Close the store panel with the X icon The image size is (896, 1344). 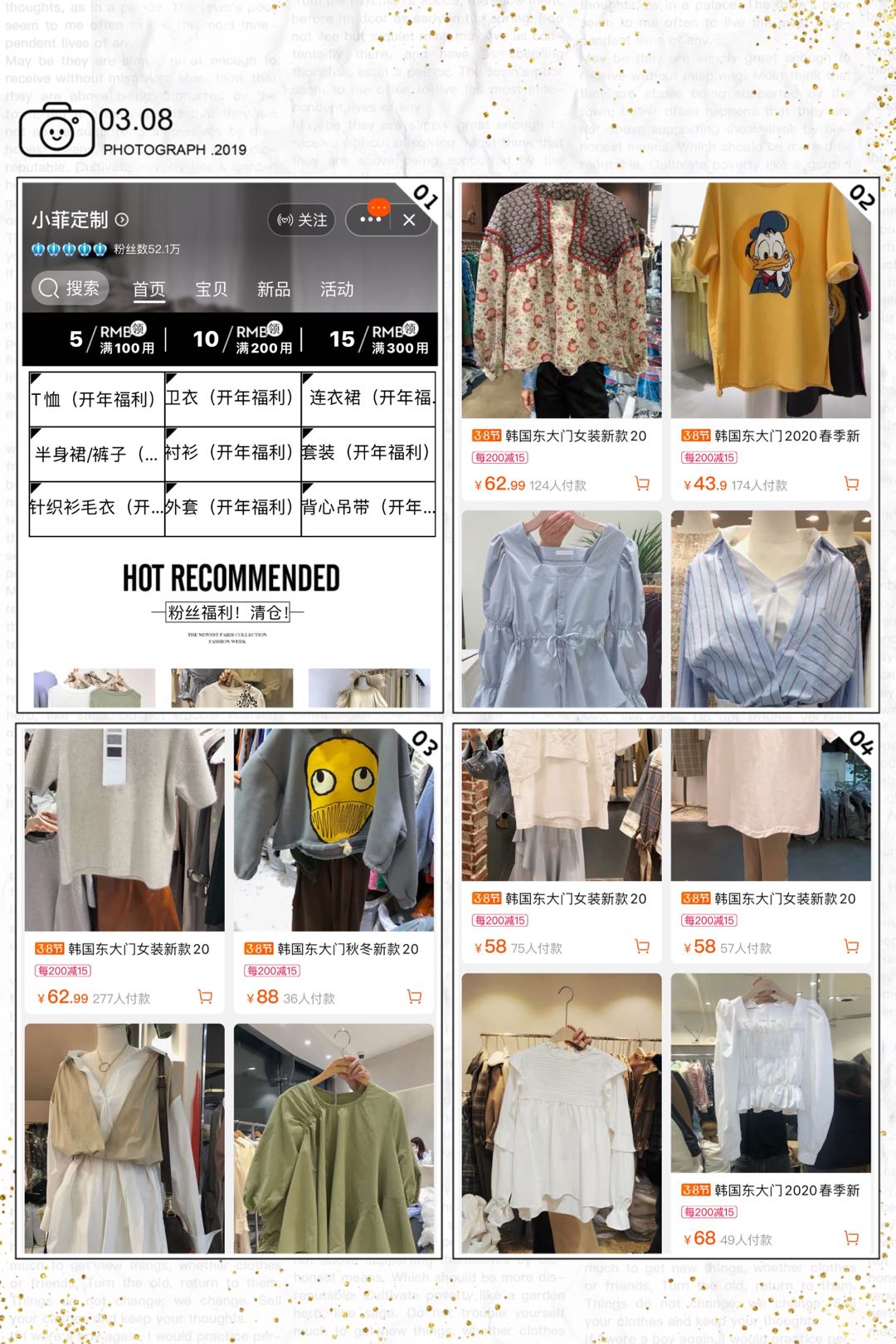tap(408, 219)
